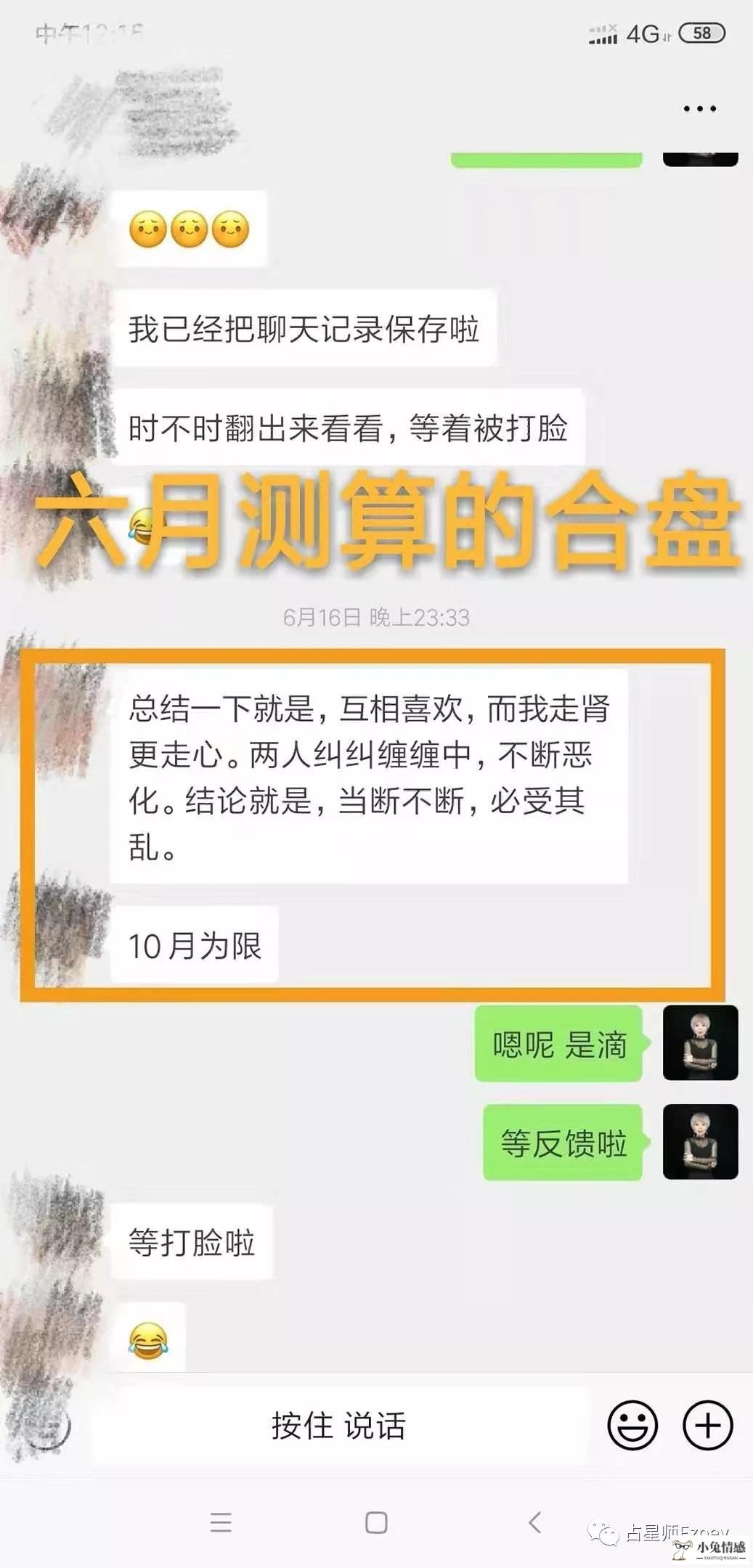Open the emoji sticker panel

(632, 1424)
